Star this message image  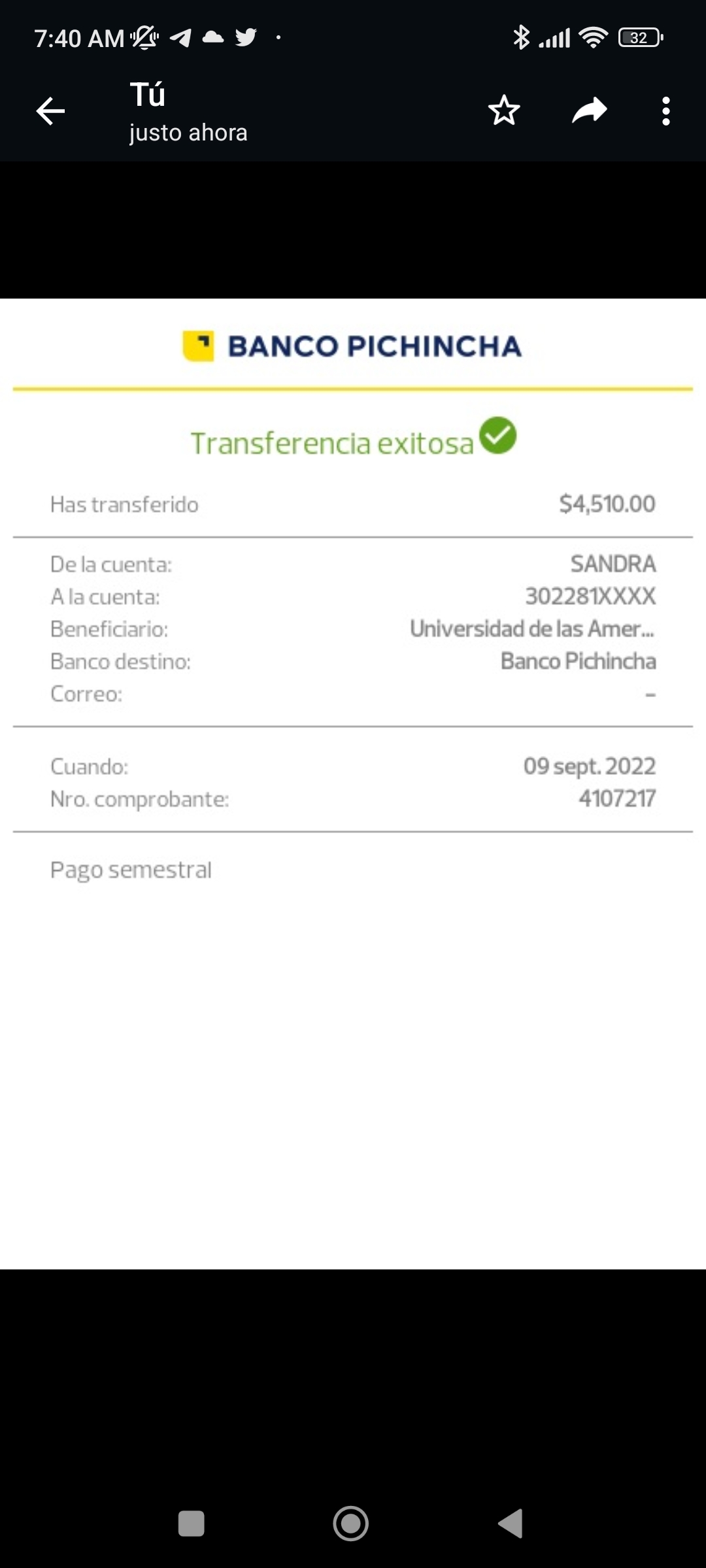pyautogui.click(x=504, y=110)
